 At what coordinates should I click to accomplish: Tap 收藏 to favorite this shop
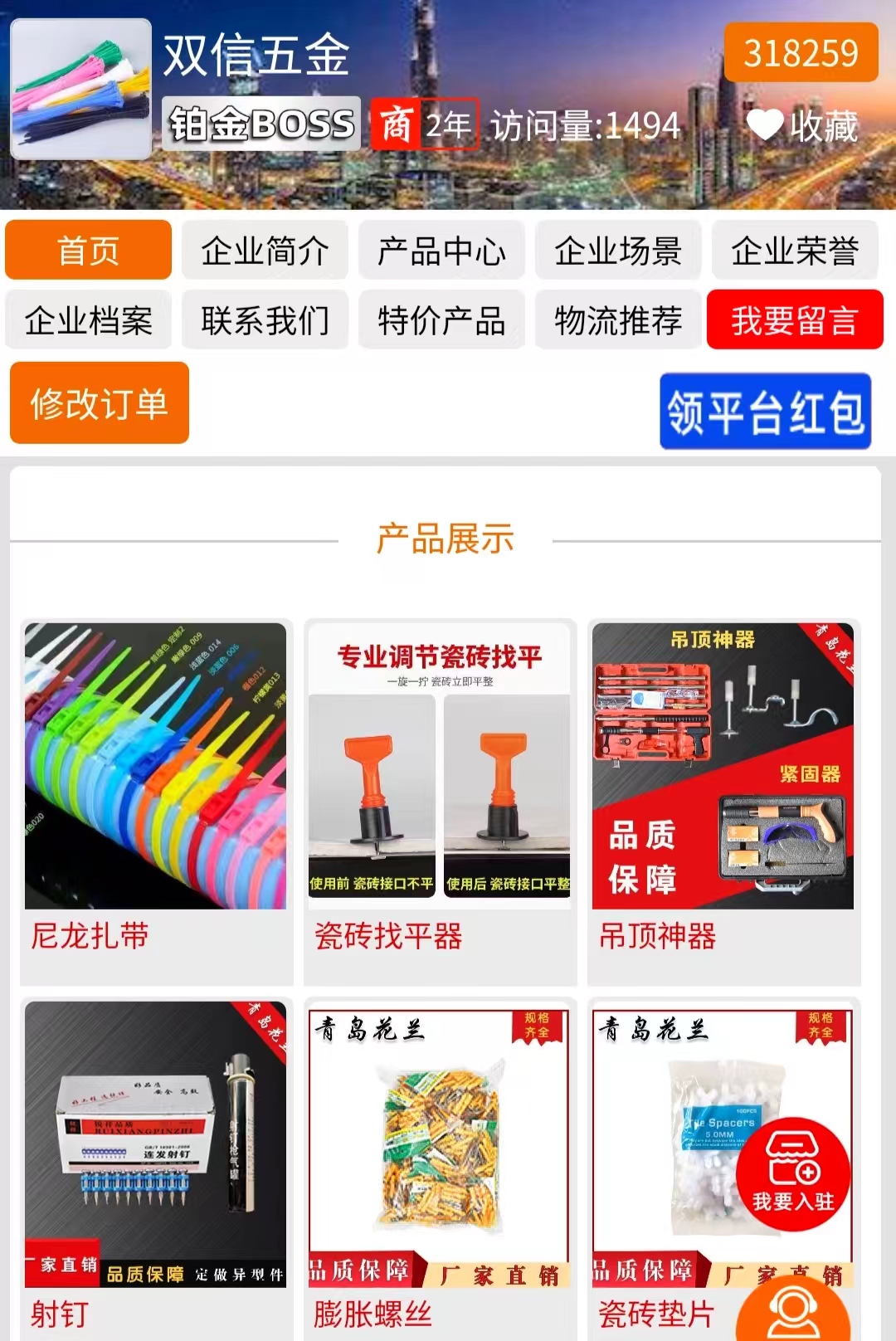[x=802, y=126]
